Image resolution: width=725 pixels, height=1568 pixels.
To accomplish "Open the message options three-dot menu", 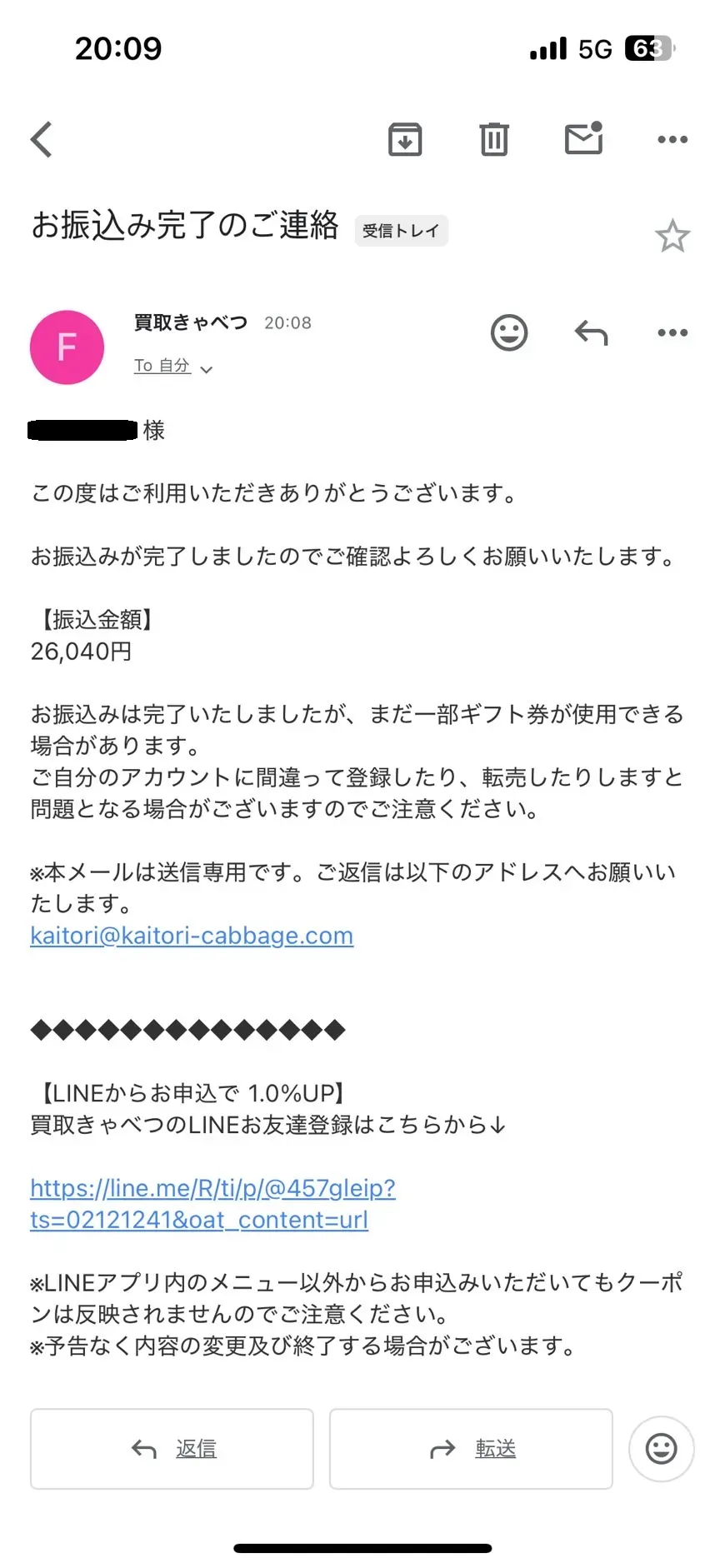I will (672, 333).
